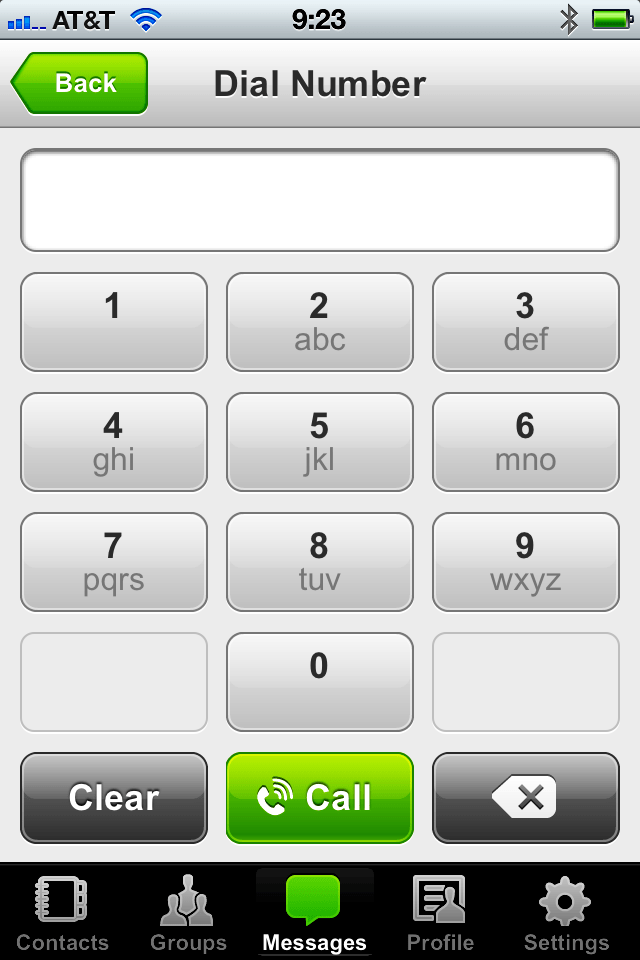Viewport: 640px width, 960px height.
Task: Start the call with the green Call button
Action: point(320,798)
